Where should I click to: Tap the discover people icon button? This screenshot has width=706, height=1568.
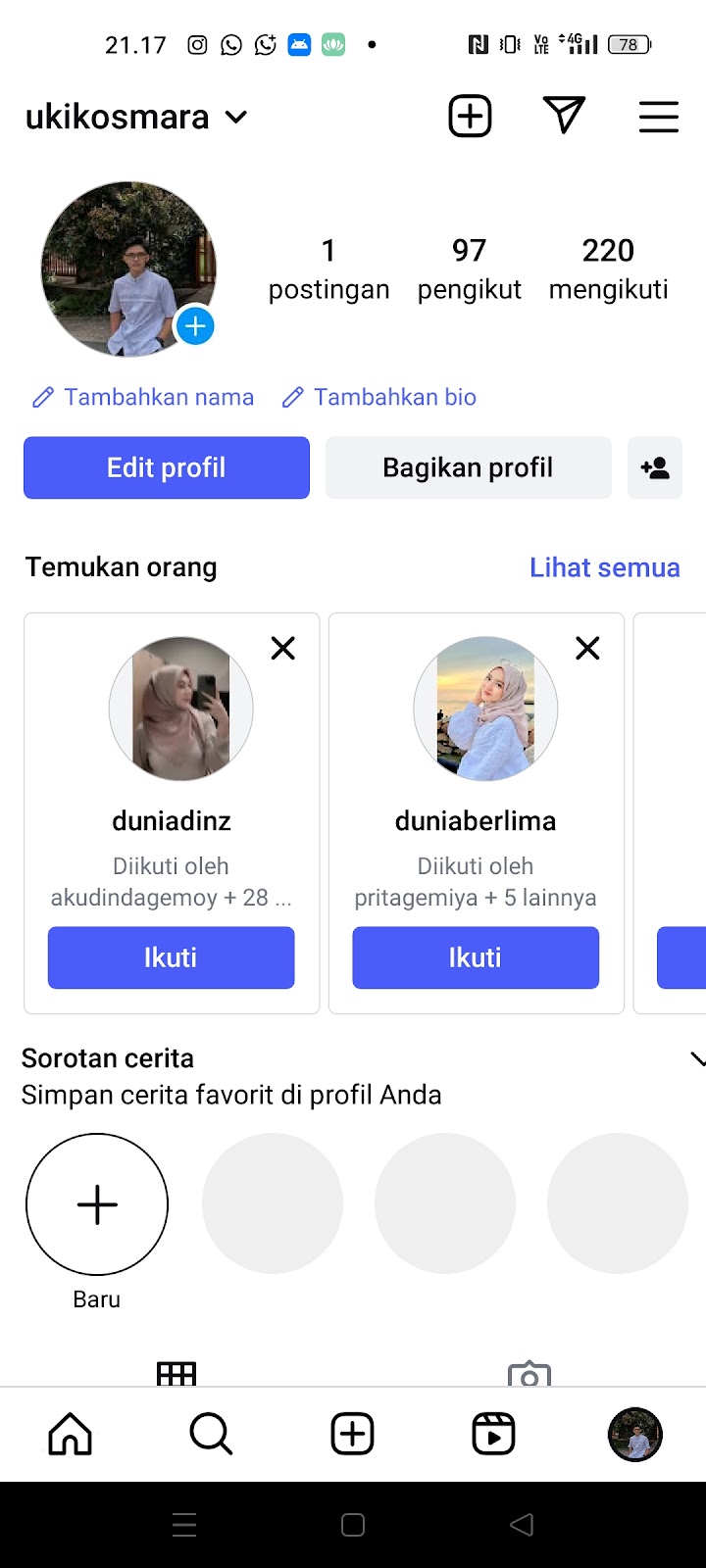coord(655,467)
